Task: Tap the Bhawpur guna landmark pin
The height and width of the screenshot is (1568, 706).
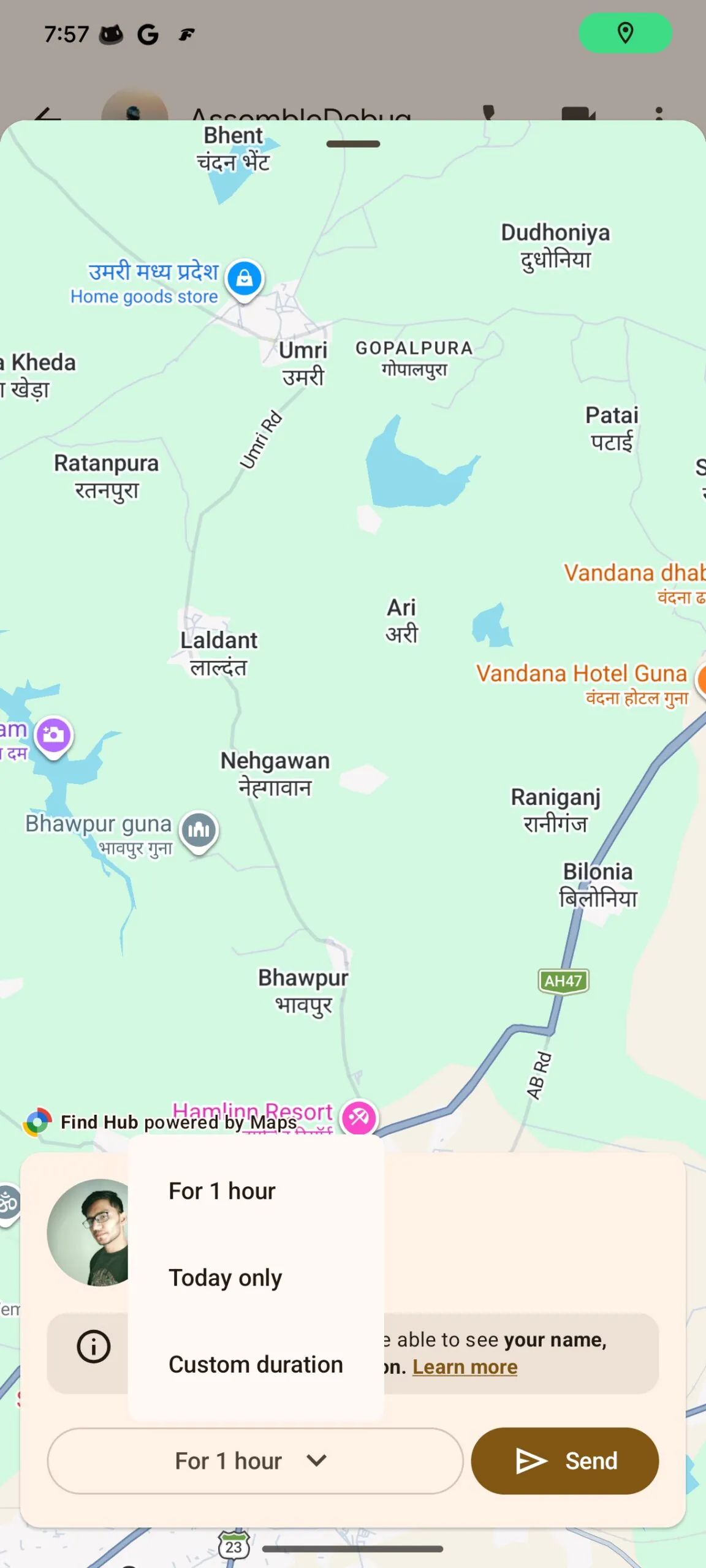Action: tap(199, 830)
